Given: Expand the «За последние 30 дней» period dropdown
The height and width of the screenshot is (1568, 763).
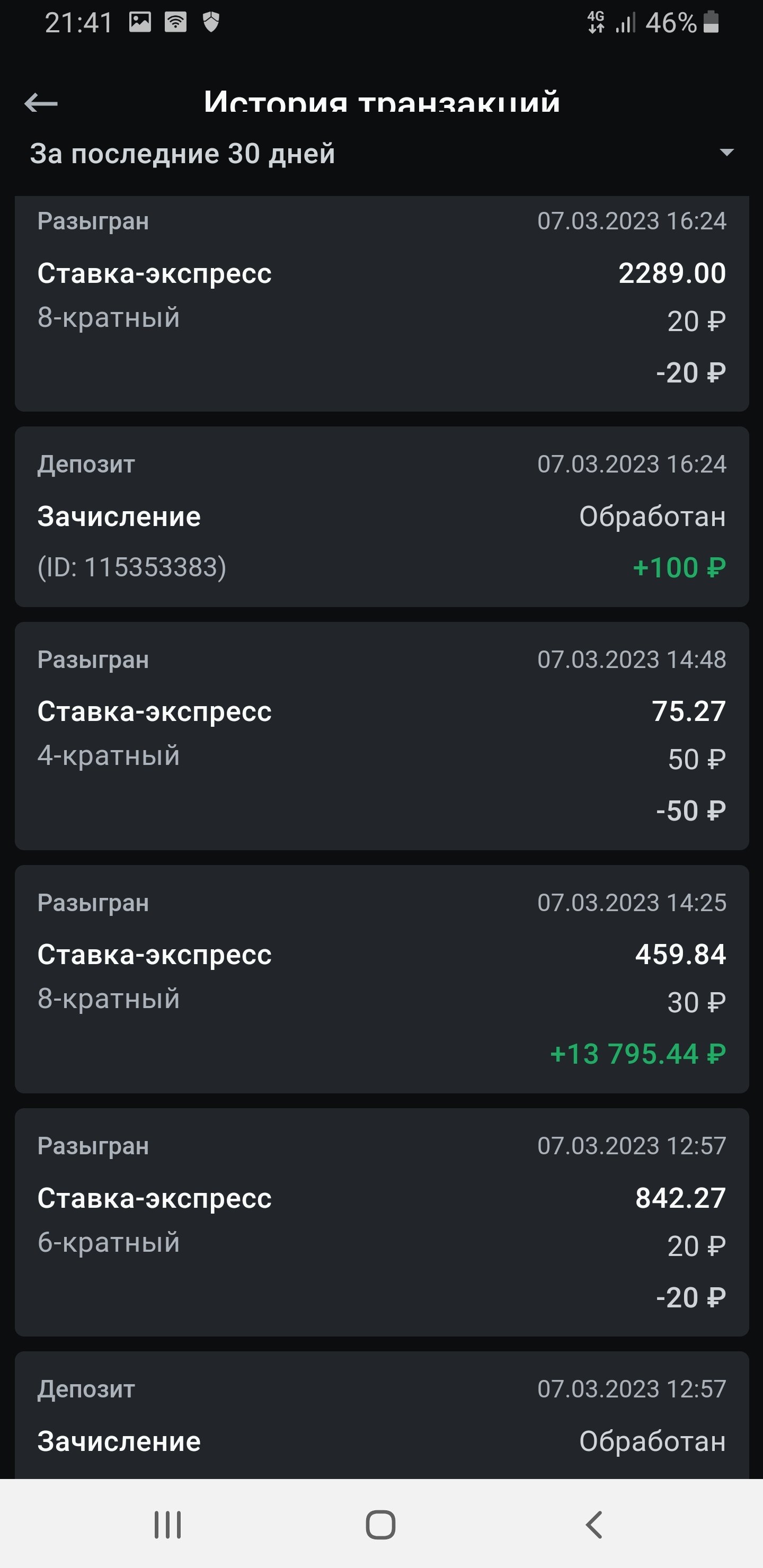Looking at the screenshot, I should click(x=726, y=152).
